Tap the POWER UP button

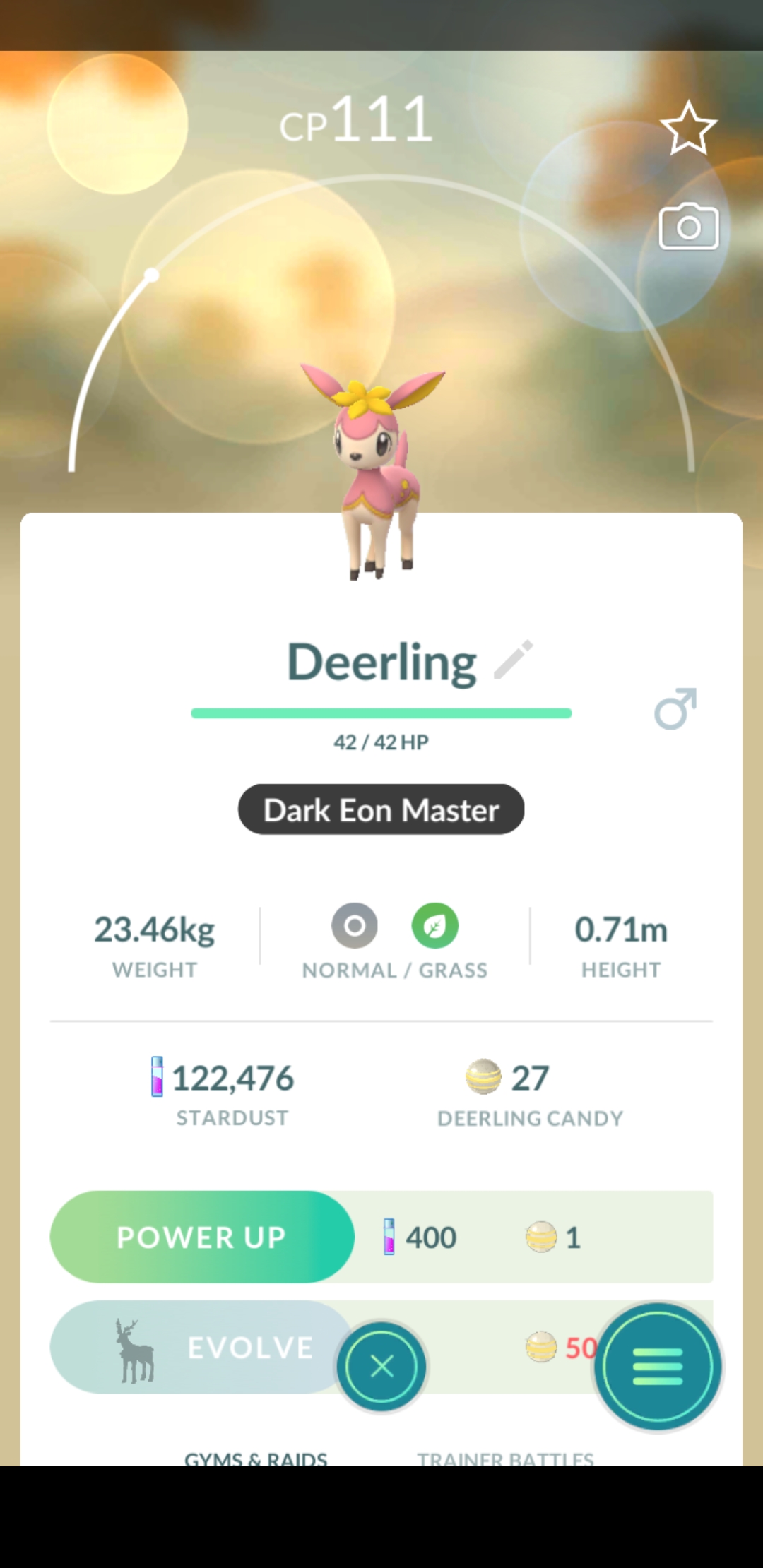(202, 1237)
